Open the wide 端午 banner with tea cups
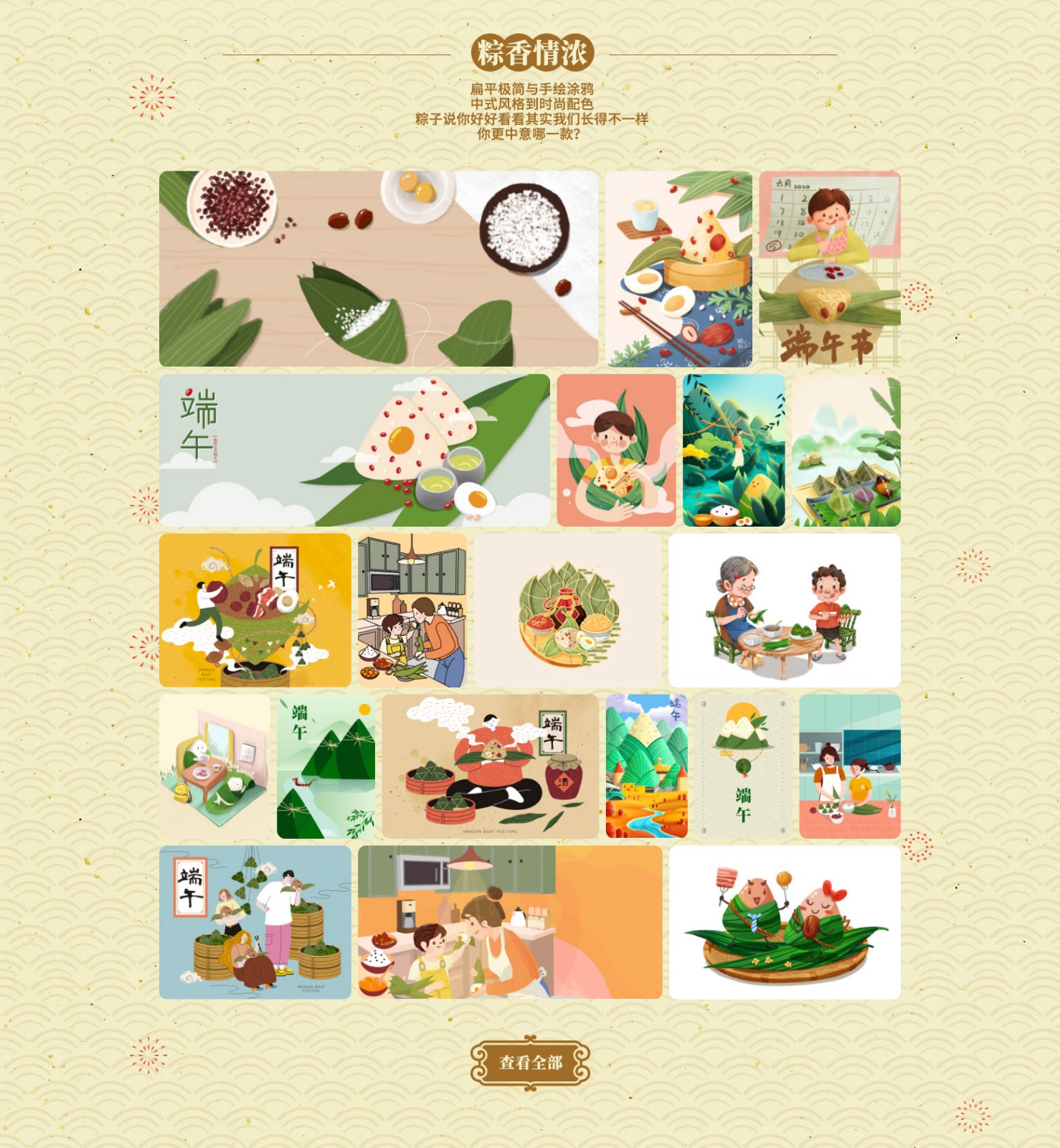Image resolution: width=1060 pixels, height=1148 pixels. click(354, 450)
